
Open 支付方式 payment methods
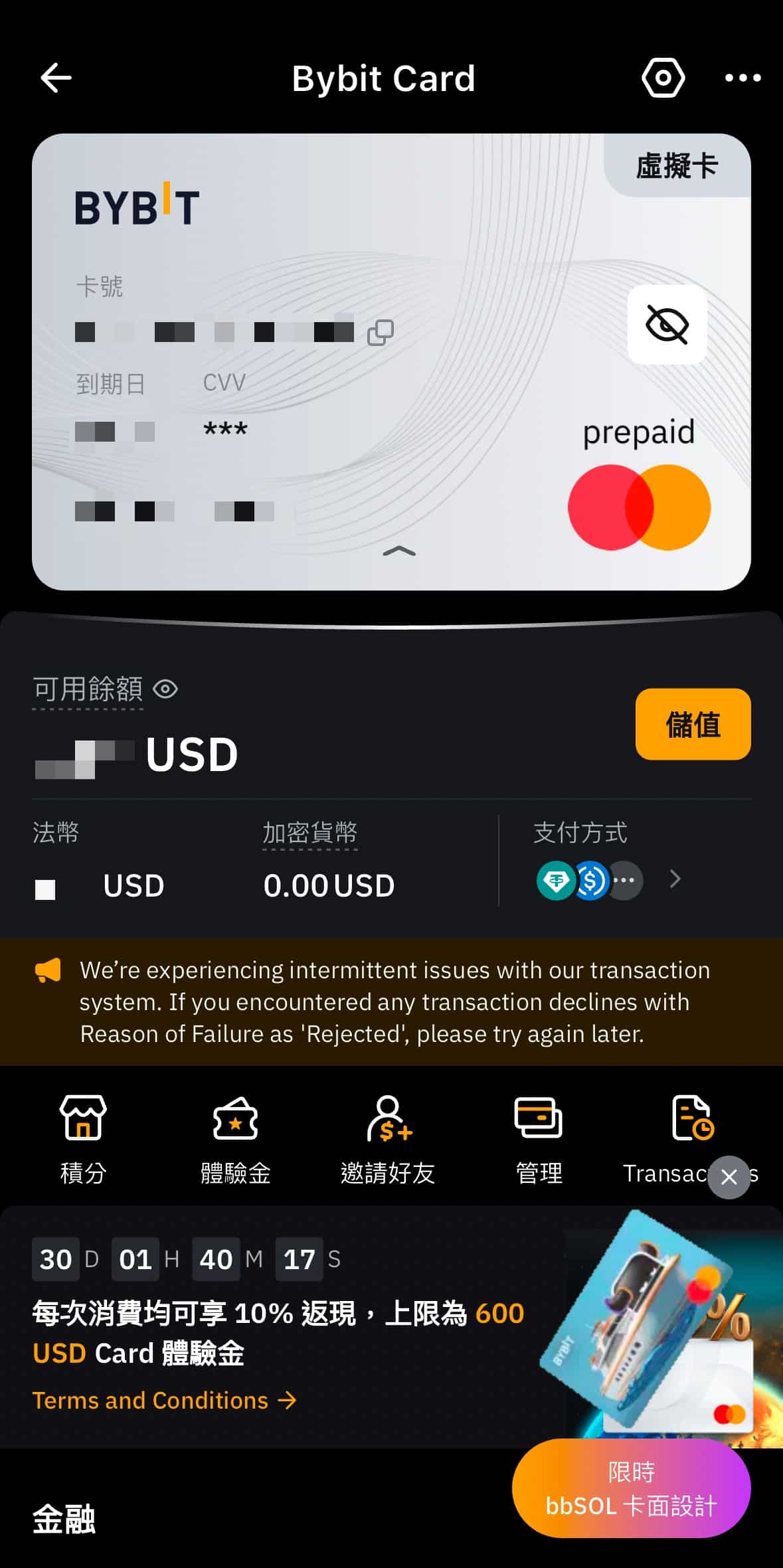(x=675, y=879)
